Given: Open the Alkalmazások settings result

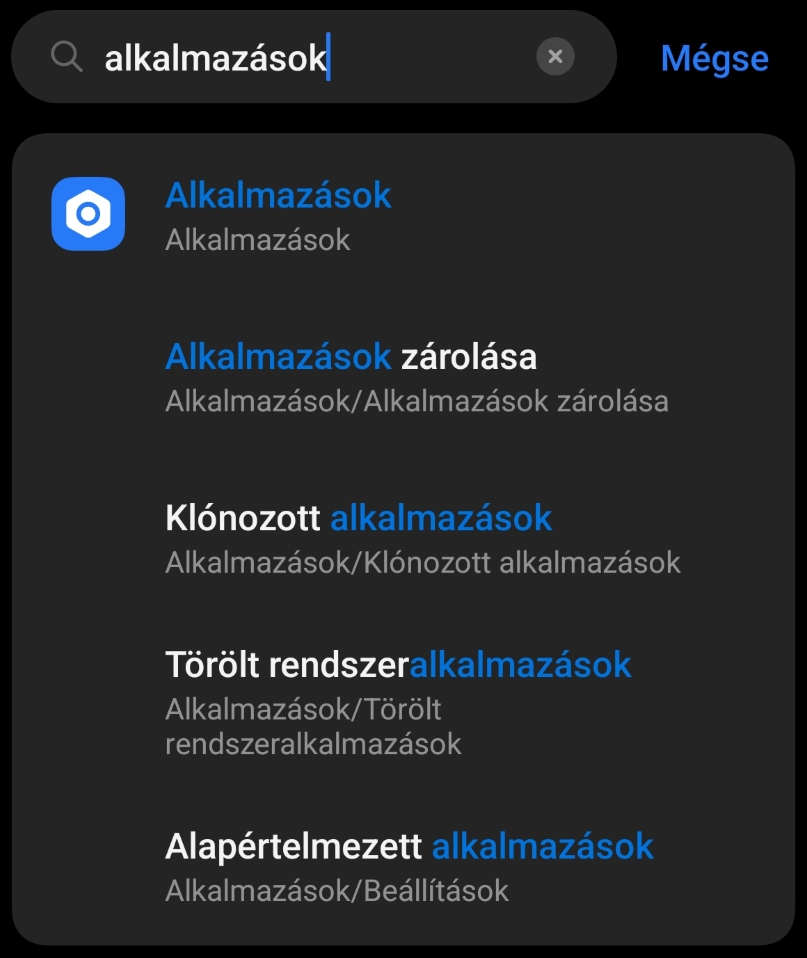Looking at the screenshot, I should point(278,214).
